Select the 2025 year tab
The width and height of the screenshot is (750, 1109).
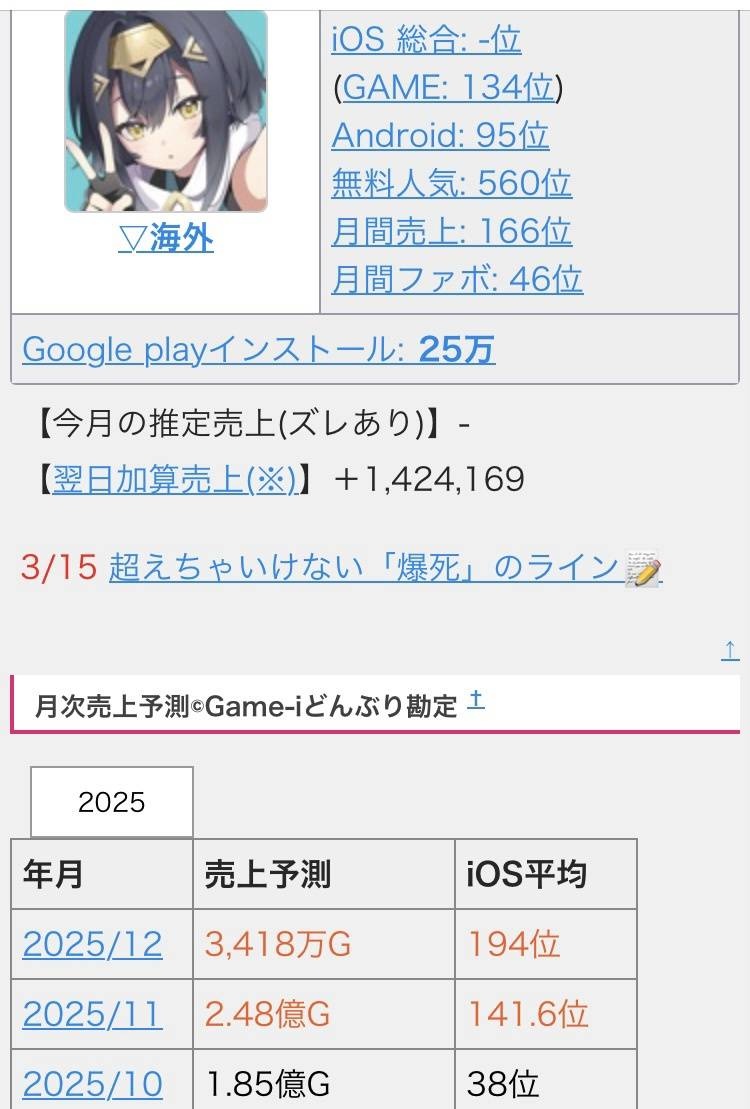click(x=112, y=802)
